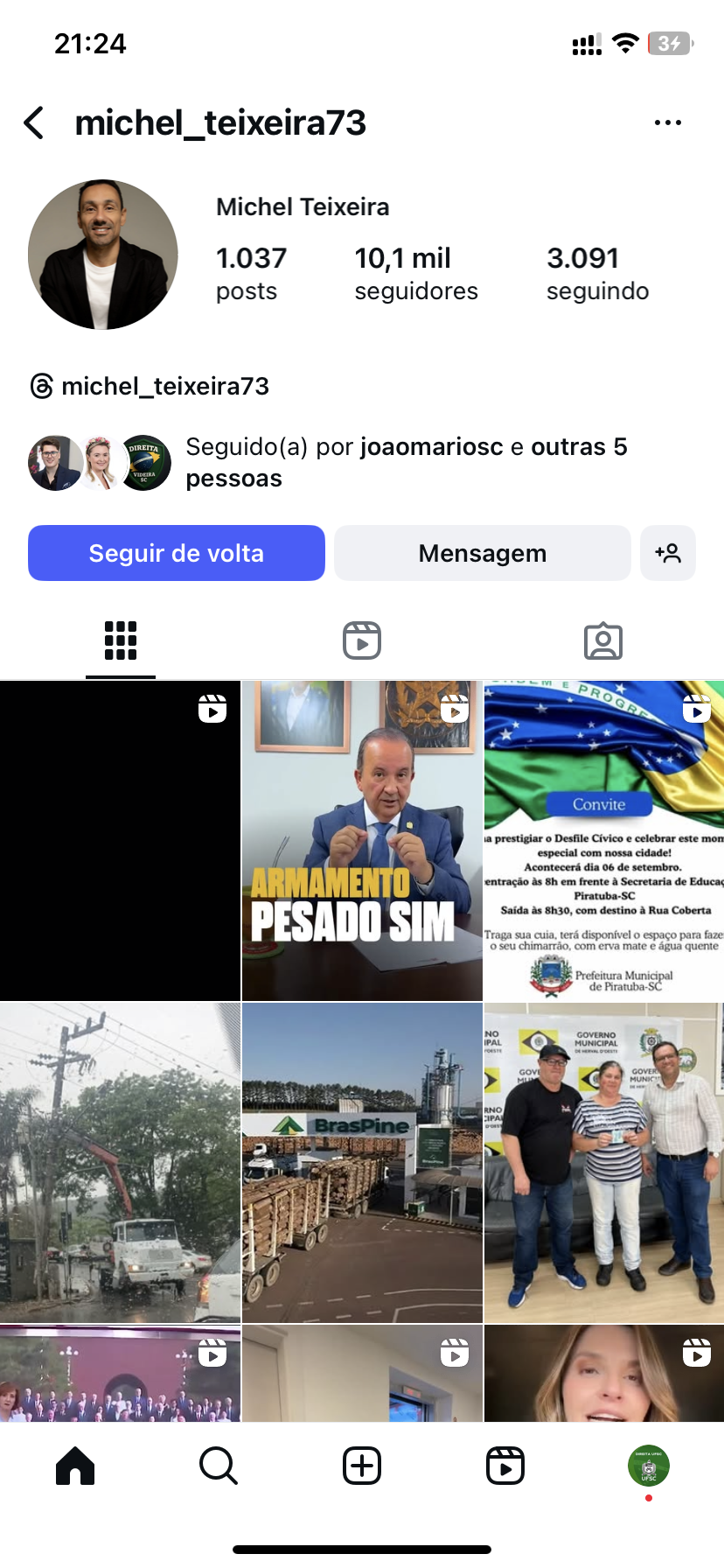Open the BrasPine timber trucks post
The height and width of the screenshot is (1568, 724).
(362, 1162)
